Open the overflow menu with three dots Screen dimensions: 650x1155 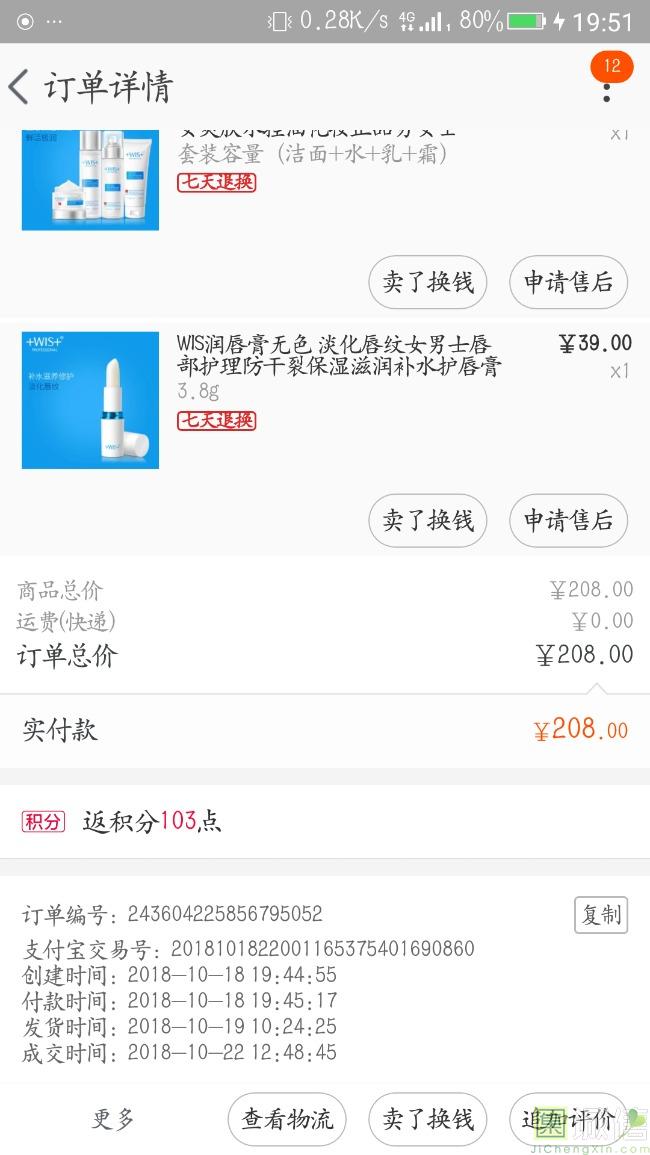click(606, 91)
